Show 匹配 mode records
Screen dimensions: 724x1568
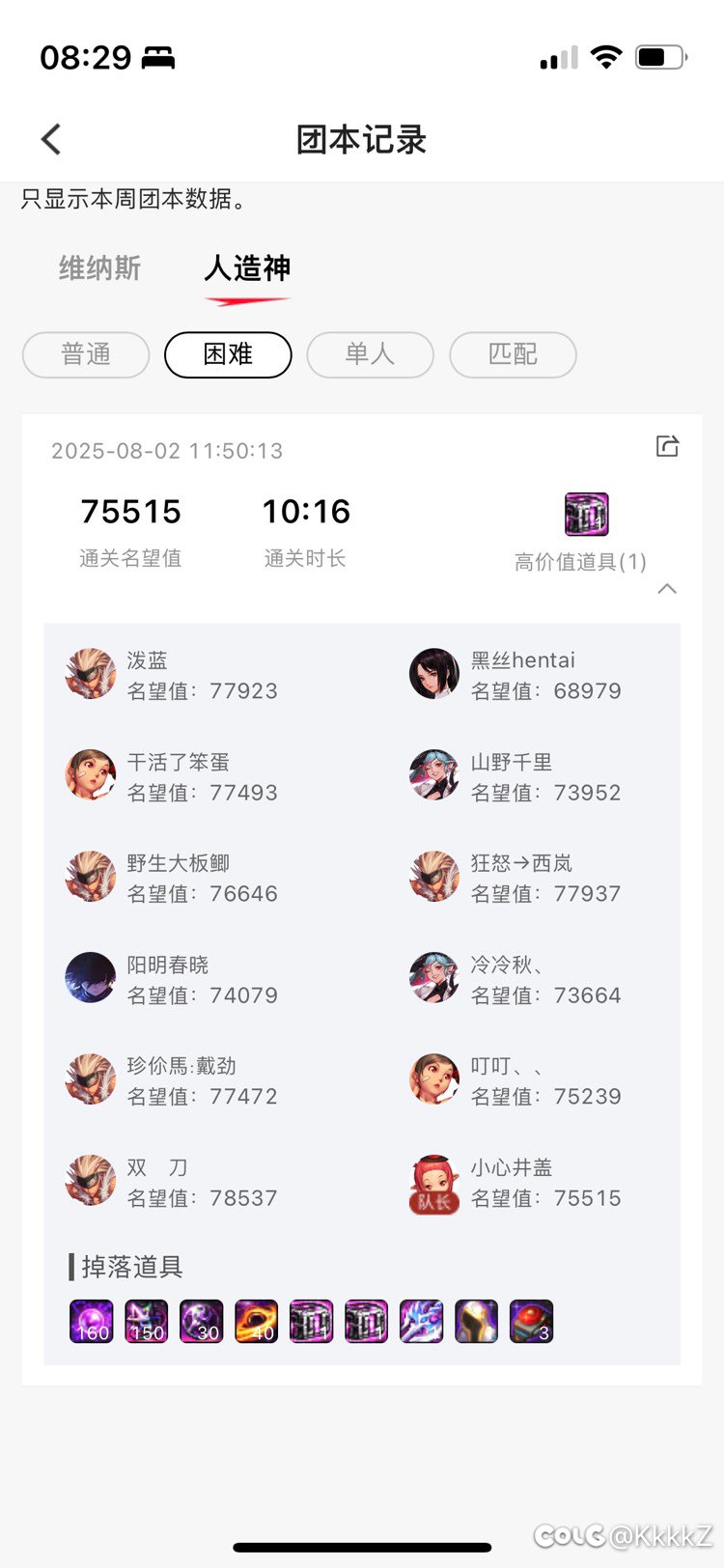pos(513,354)
